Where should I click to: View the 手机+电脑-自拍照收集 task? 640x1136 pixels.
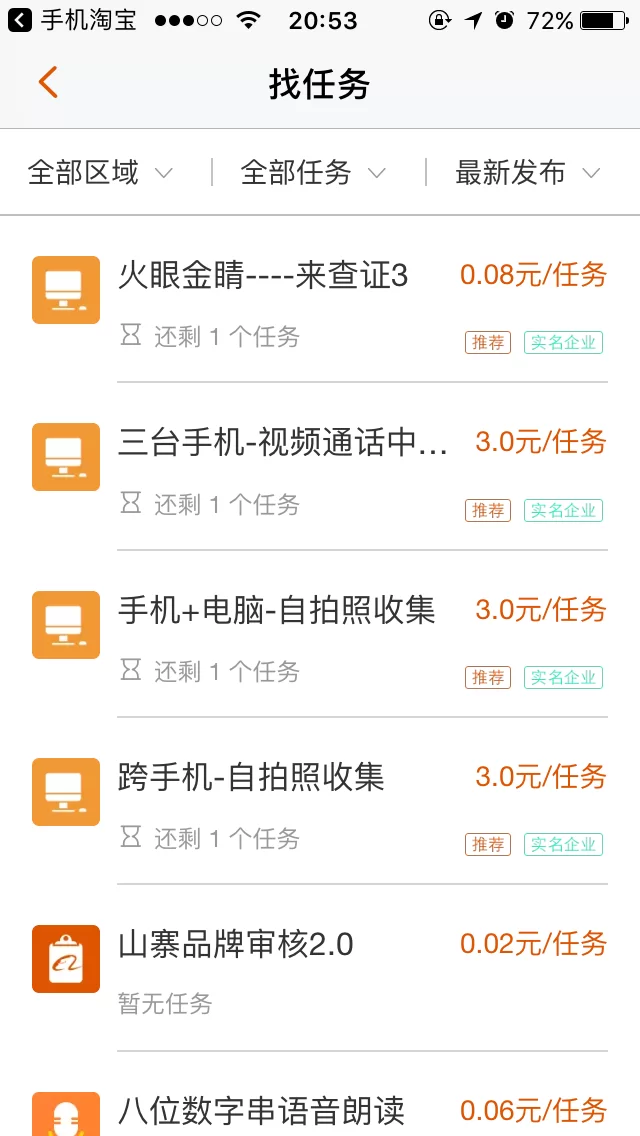coord(277,610)
